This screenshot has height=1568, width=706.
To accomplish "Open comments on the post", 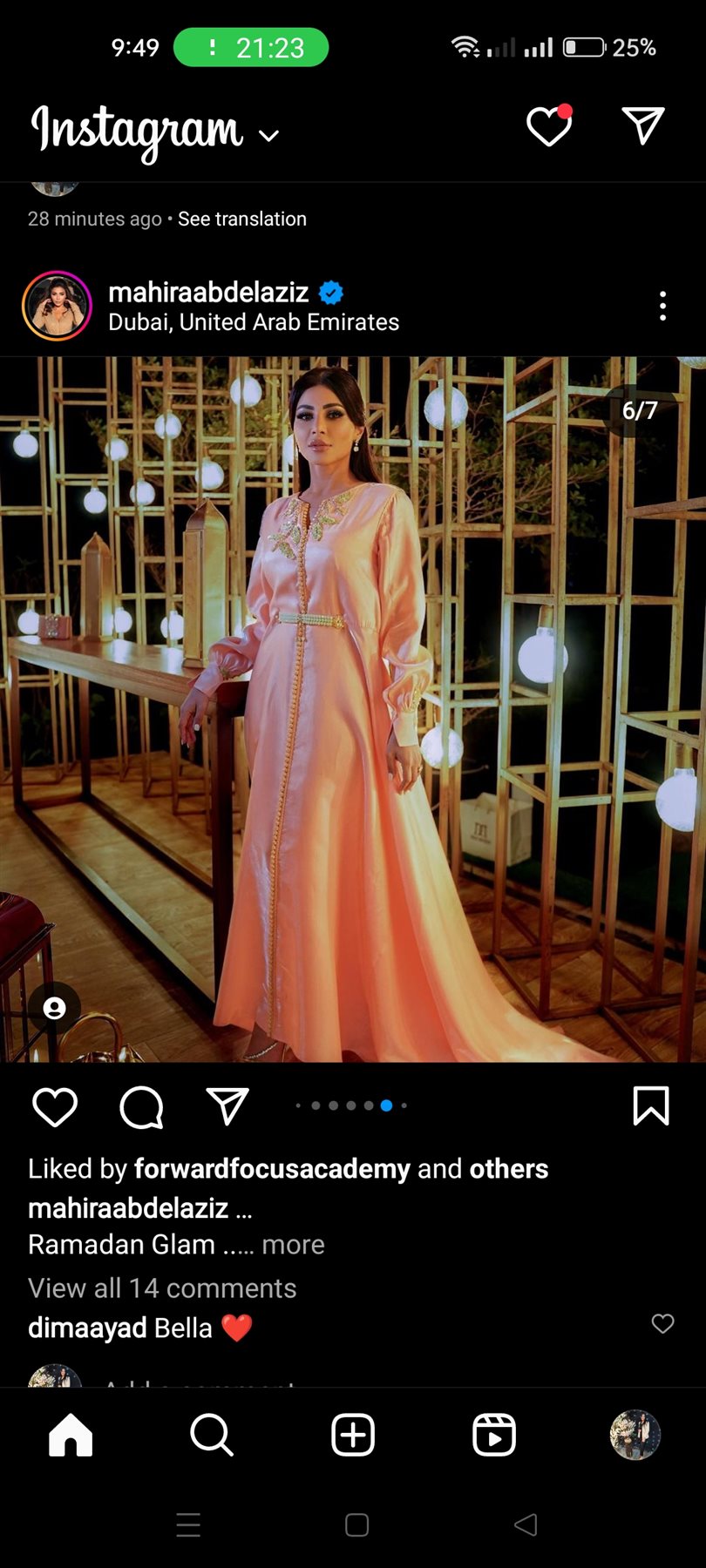I will point(141,1107).
